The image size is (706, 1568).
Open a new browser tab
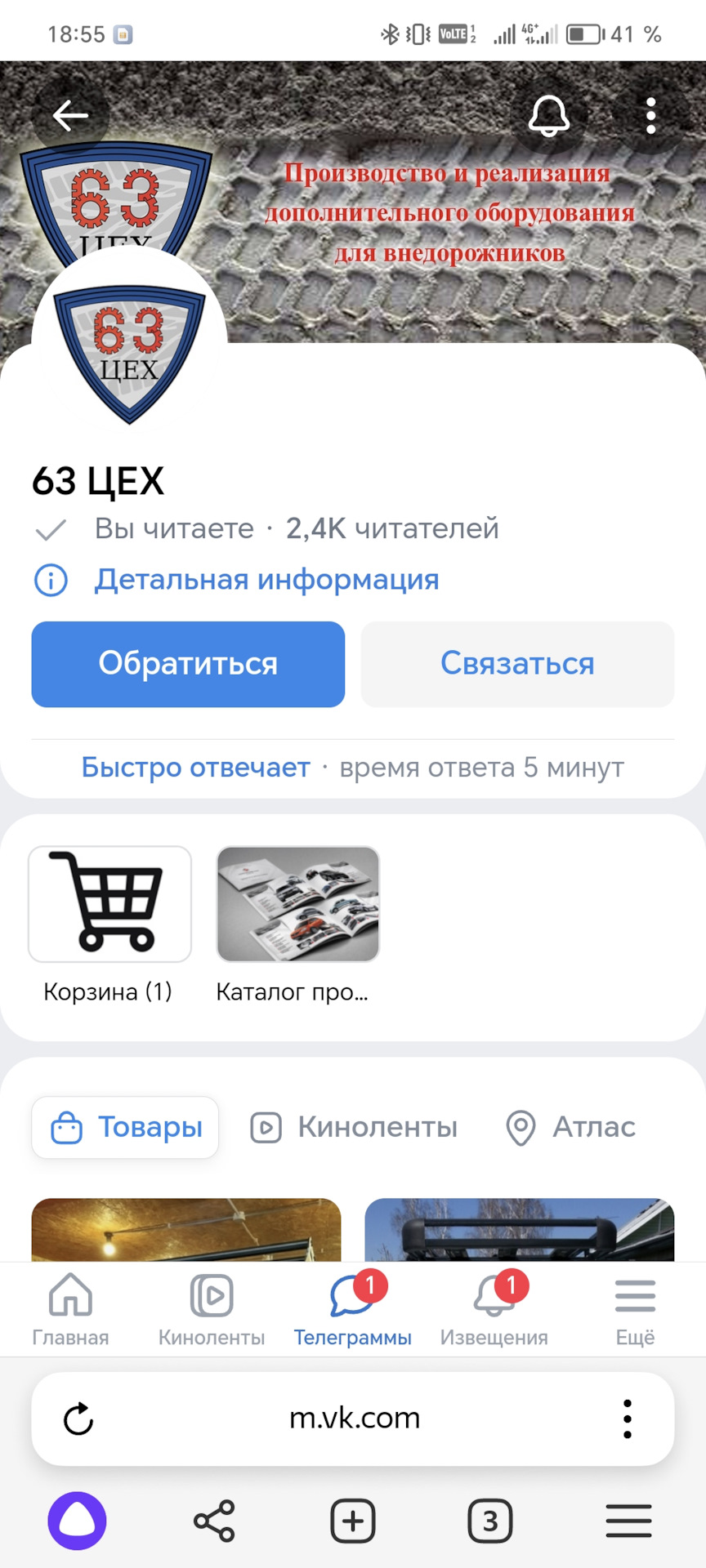point(352,1521)
